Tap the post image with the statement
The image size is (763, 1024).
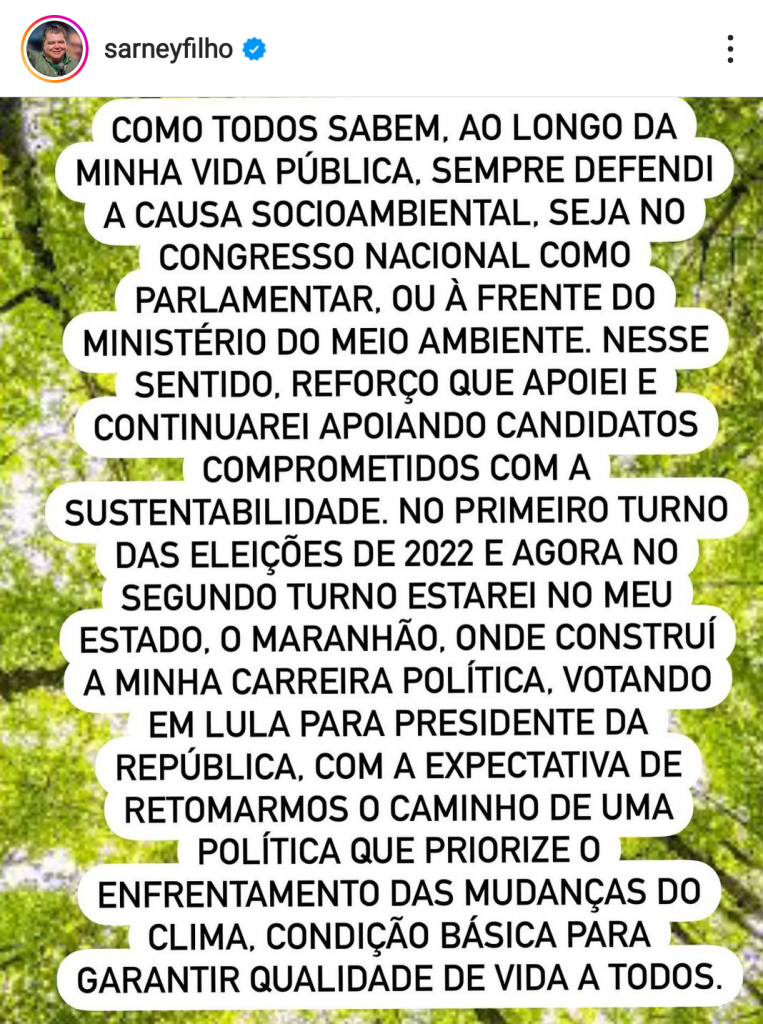(381, 560)
